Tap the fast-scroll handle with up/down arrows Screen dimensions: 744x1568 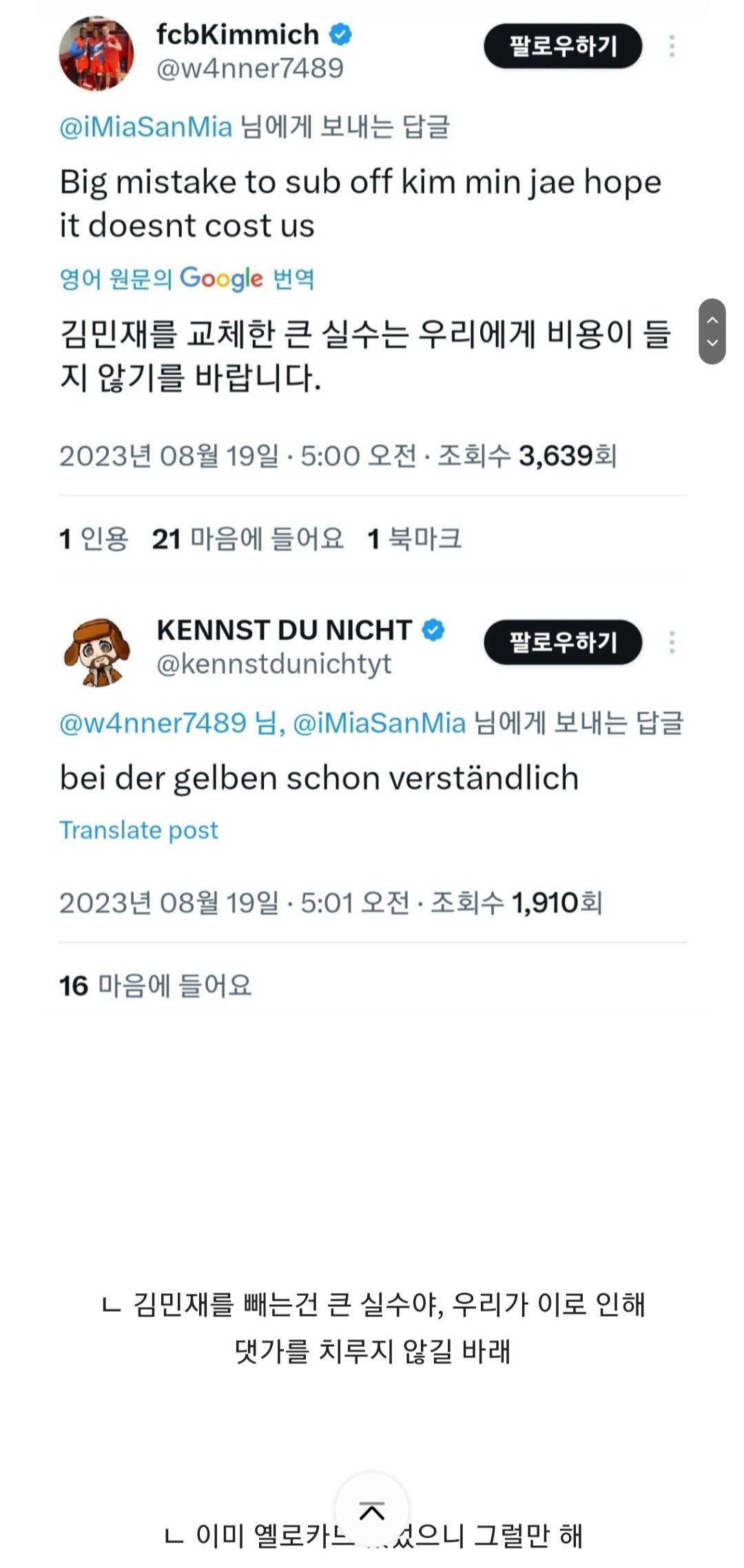[x=712, y=331]
